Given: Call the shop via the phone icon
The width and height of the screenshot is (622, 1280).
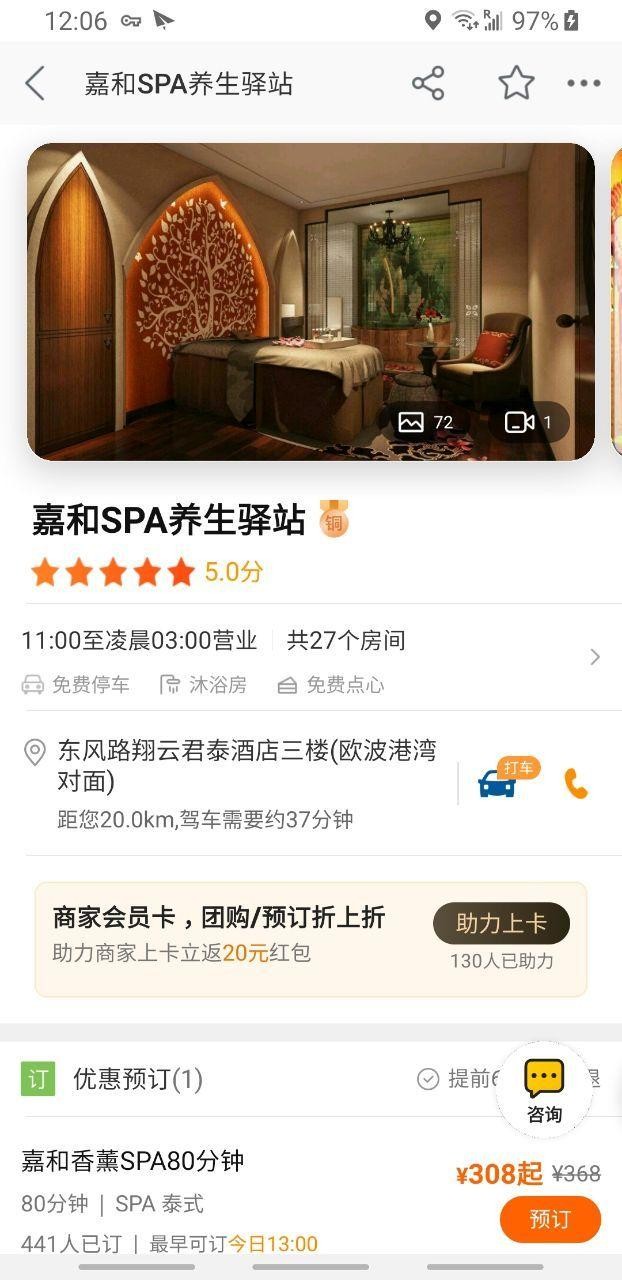Looking at the screenshot, I should [x=576, y=783].
